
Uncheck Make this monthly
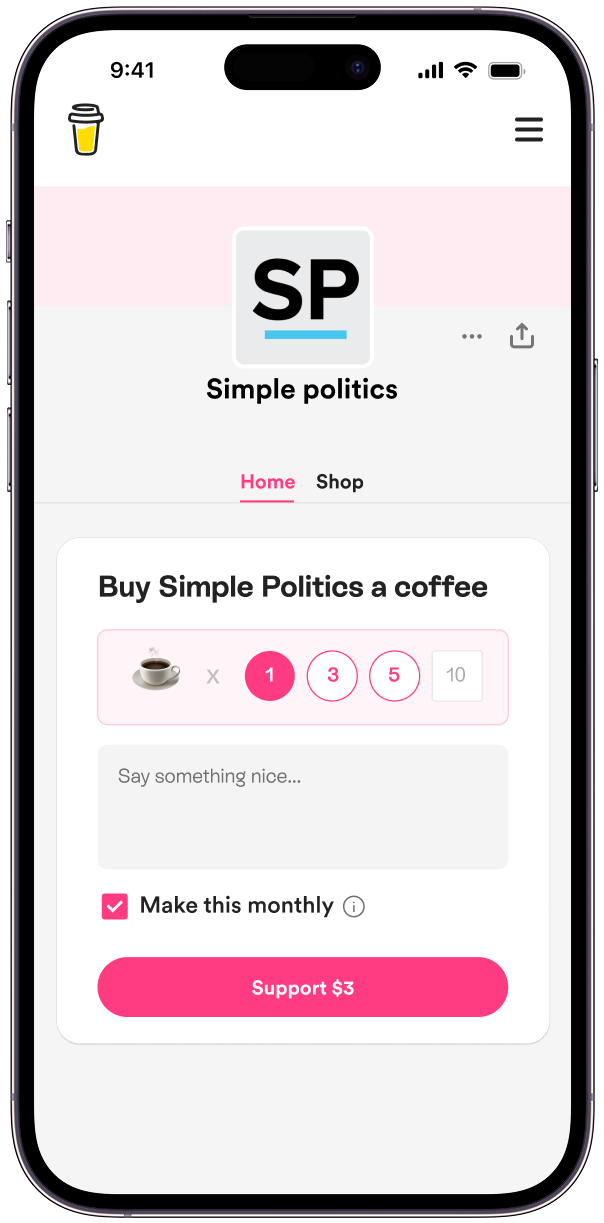(115, 906)
